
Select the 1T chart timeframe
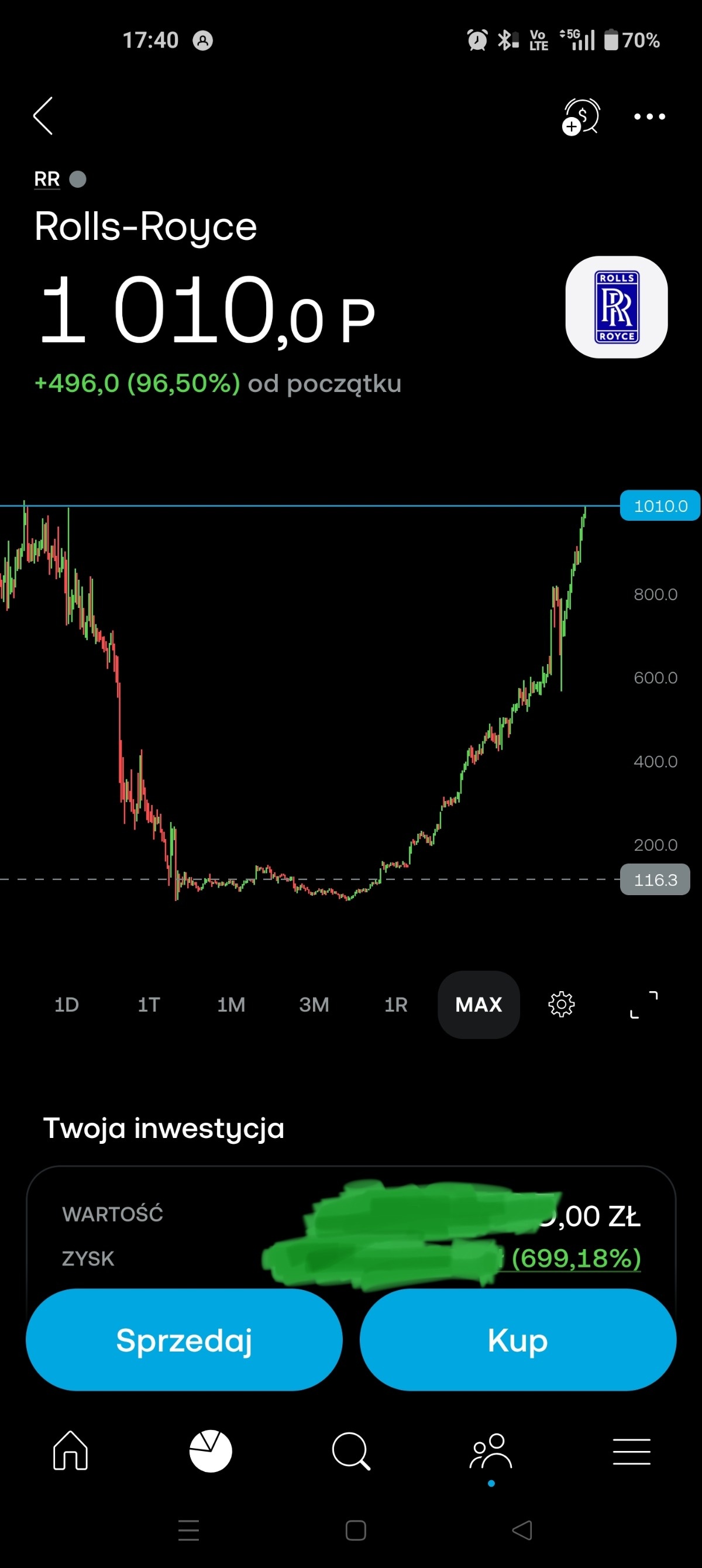tap(149, 1005)
